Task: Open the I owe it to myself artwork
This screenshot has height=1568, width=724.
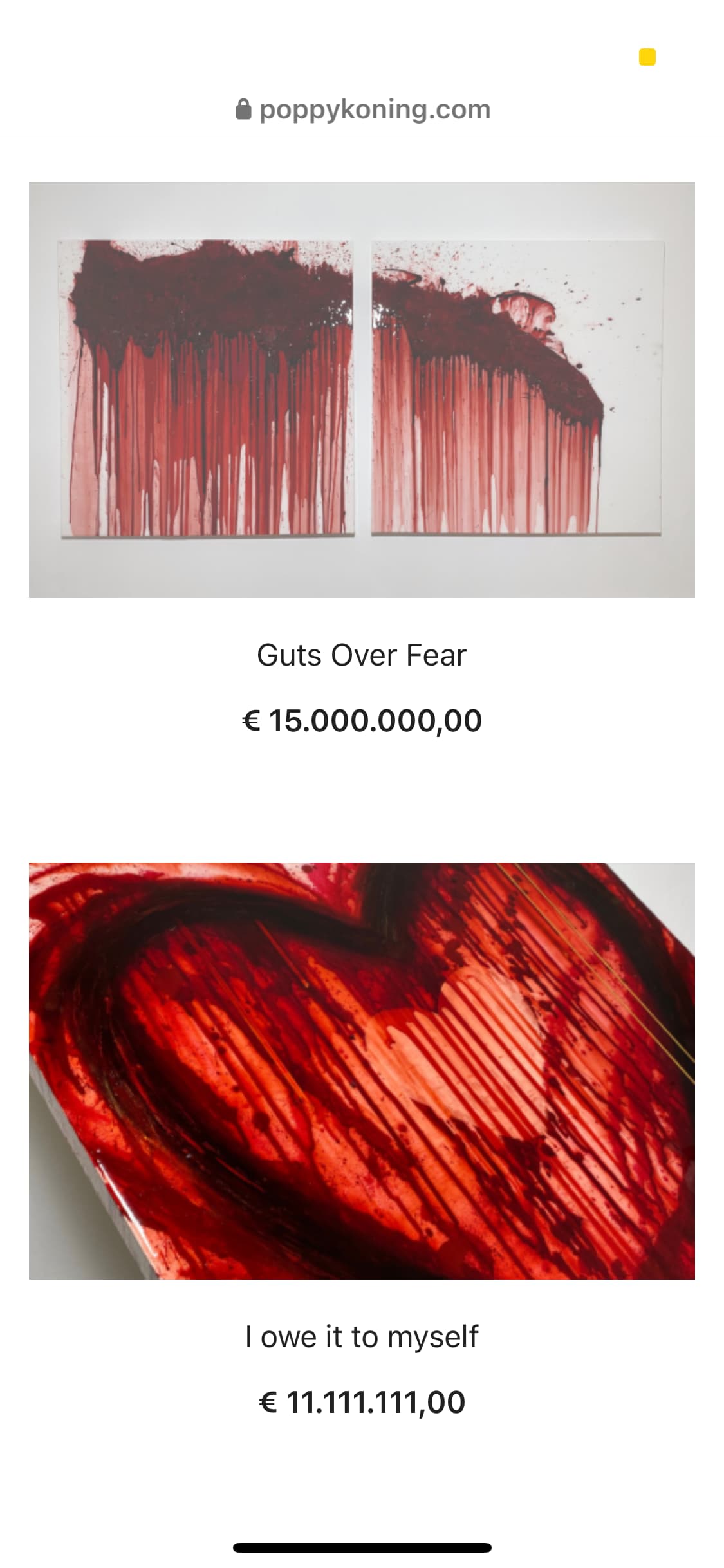Action: click(362, 1070)
